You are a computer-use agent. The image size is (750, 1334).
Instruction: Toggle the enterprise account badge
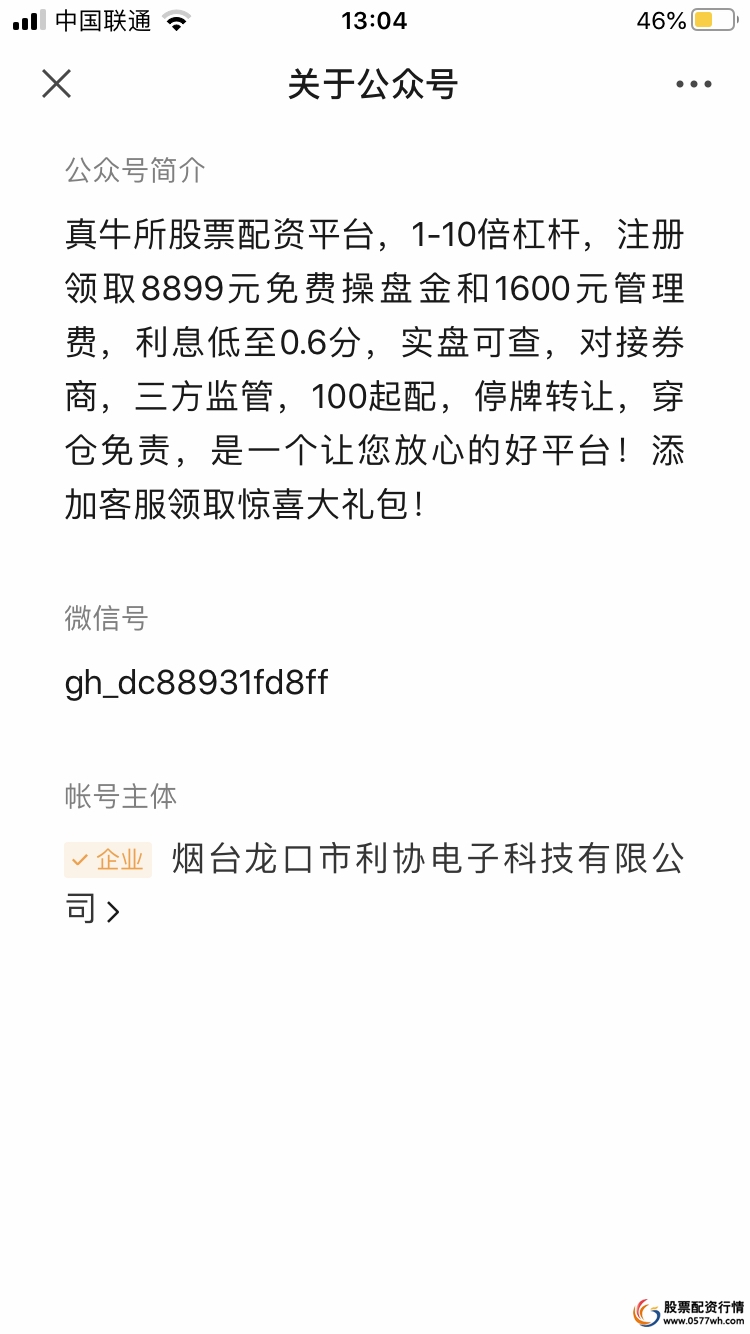107,860
